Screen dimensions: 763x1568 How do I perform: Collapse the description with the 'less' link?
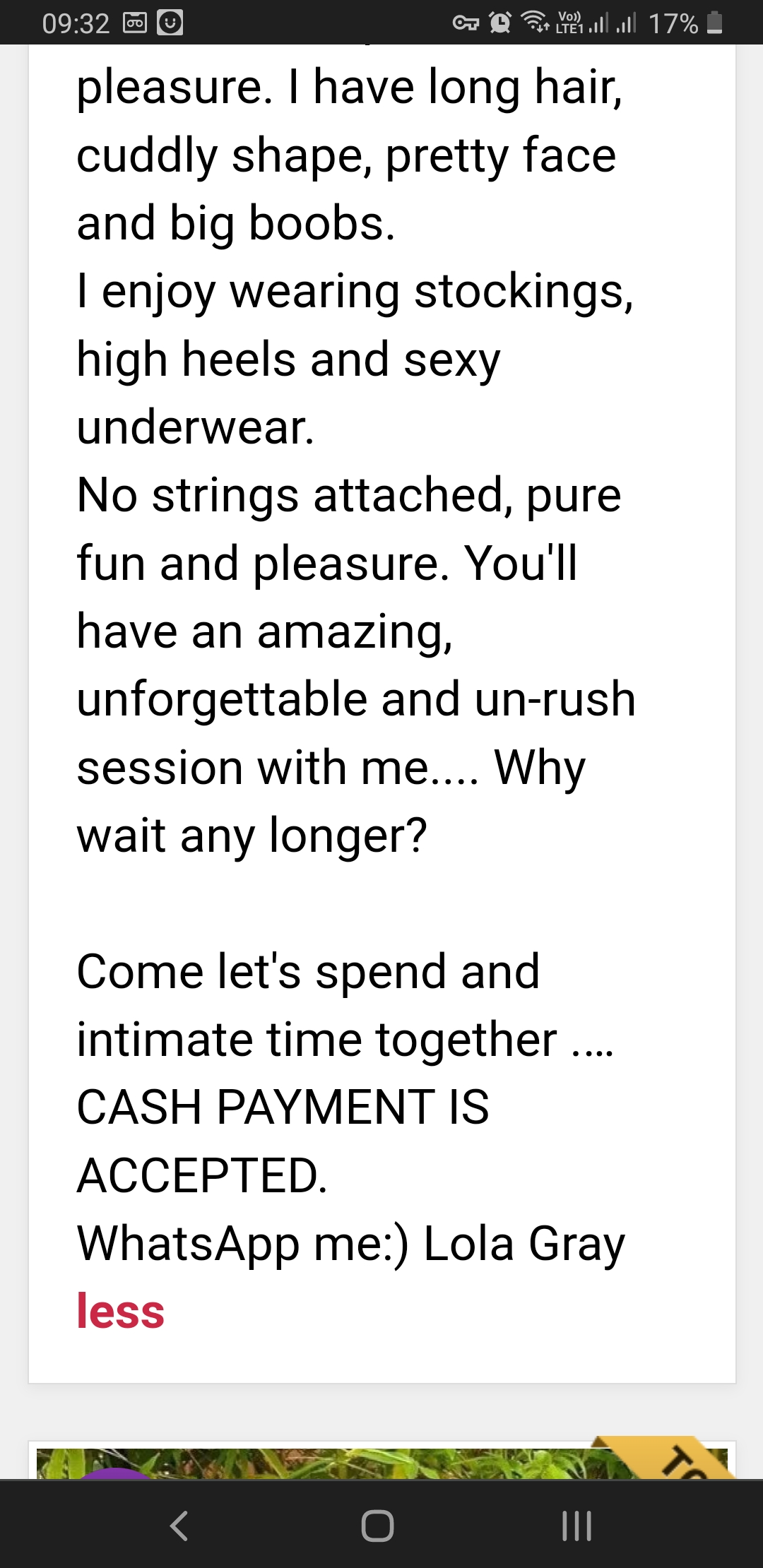(121, 1311)
